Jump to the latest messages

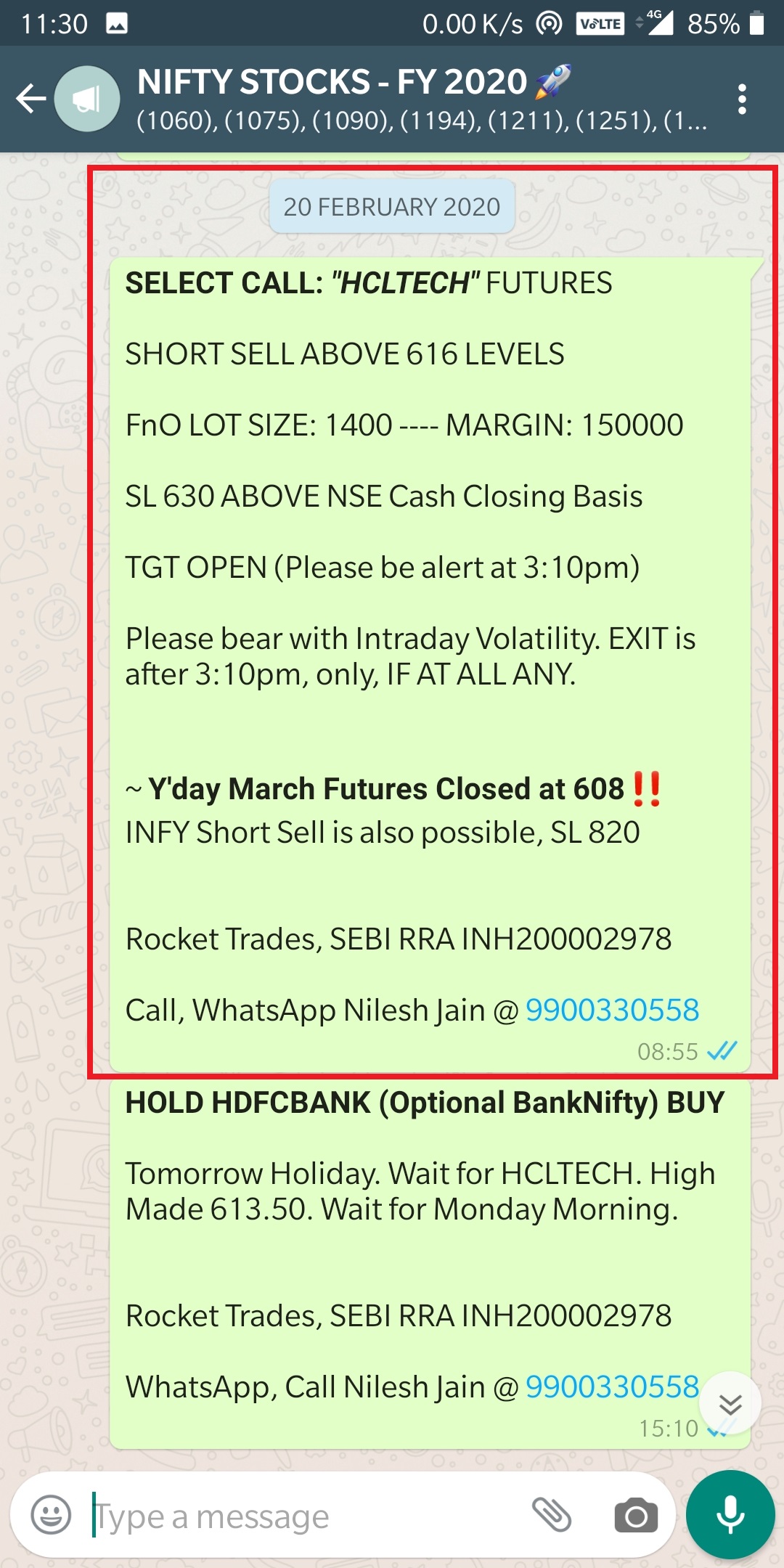coord(730,1404)
